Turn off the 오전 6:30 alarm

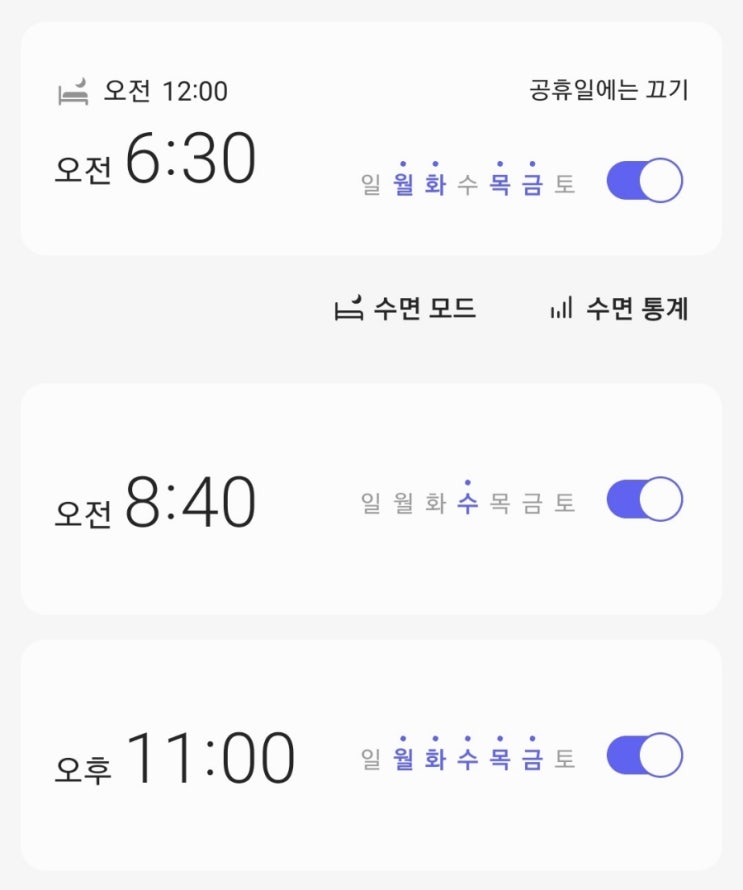pyautogui.click(x=644, y=182)
